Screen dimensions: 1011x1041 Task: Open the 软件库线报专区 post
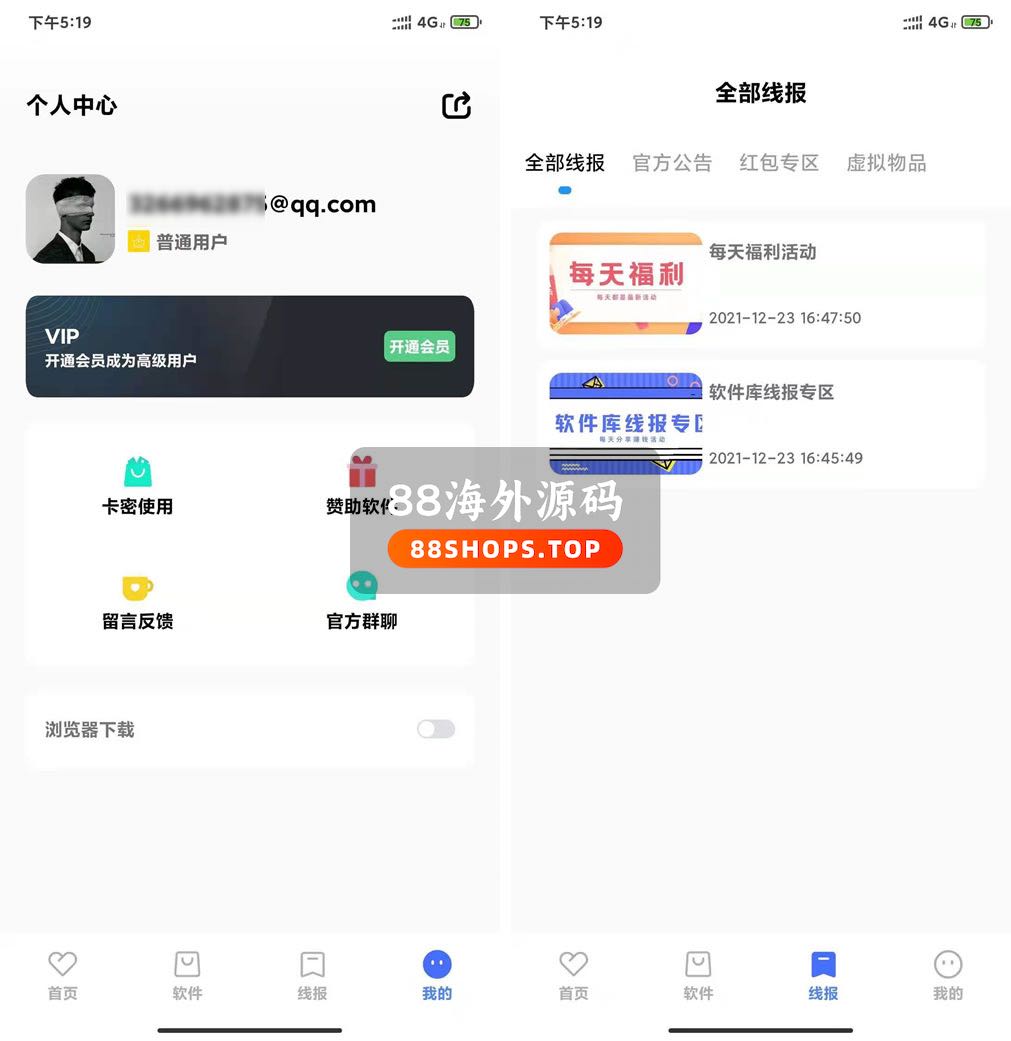coord(761,424)
